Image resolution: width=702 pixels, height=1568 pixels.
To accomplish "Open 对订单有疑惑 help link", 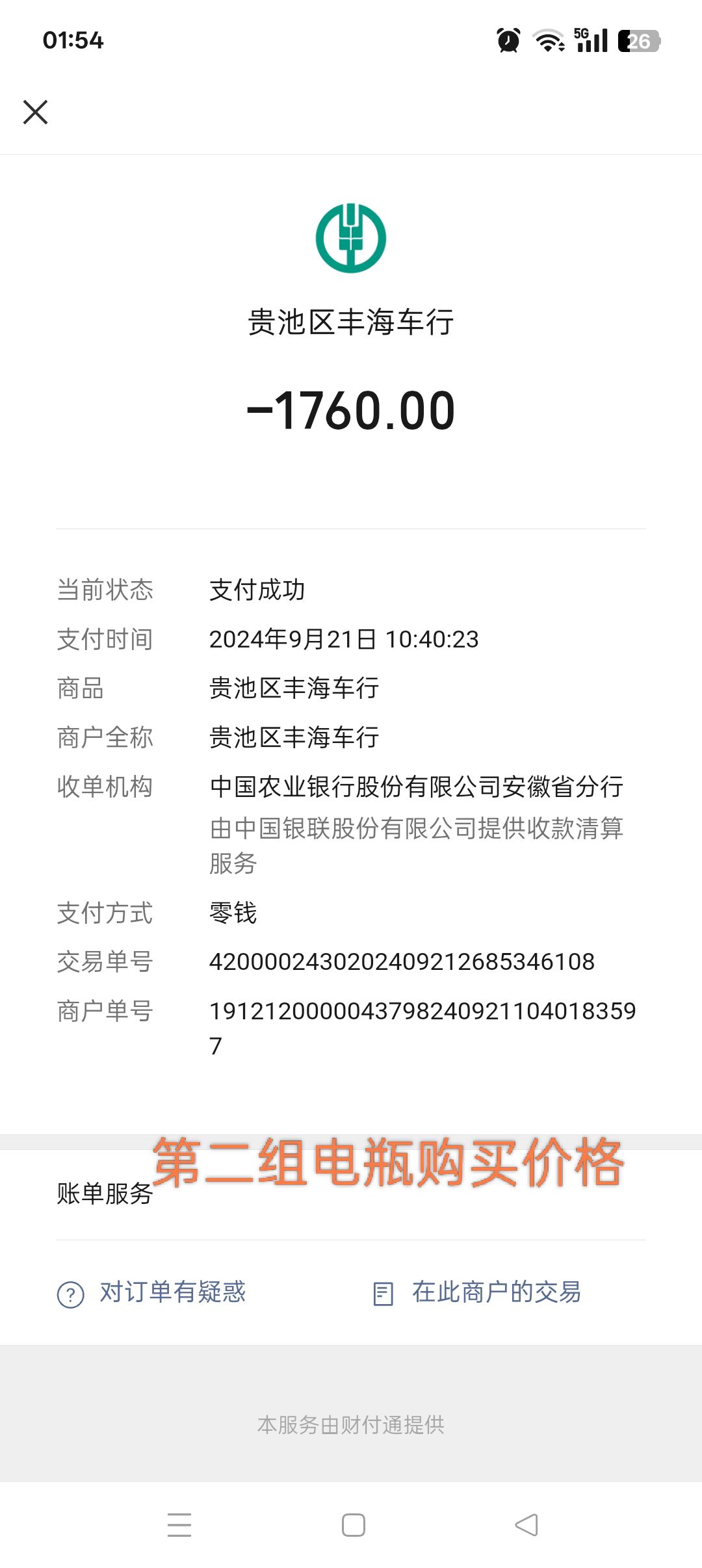I will click(x=152, y=1292).
